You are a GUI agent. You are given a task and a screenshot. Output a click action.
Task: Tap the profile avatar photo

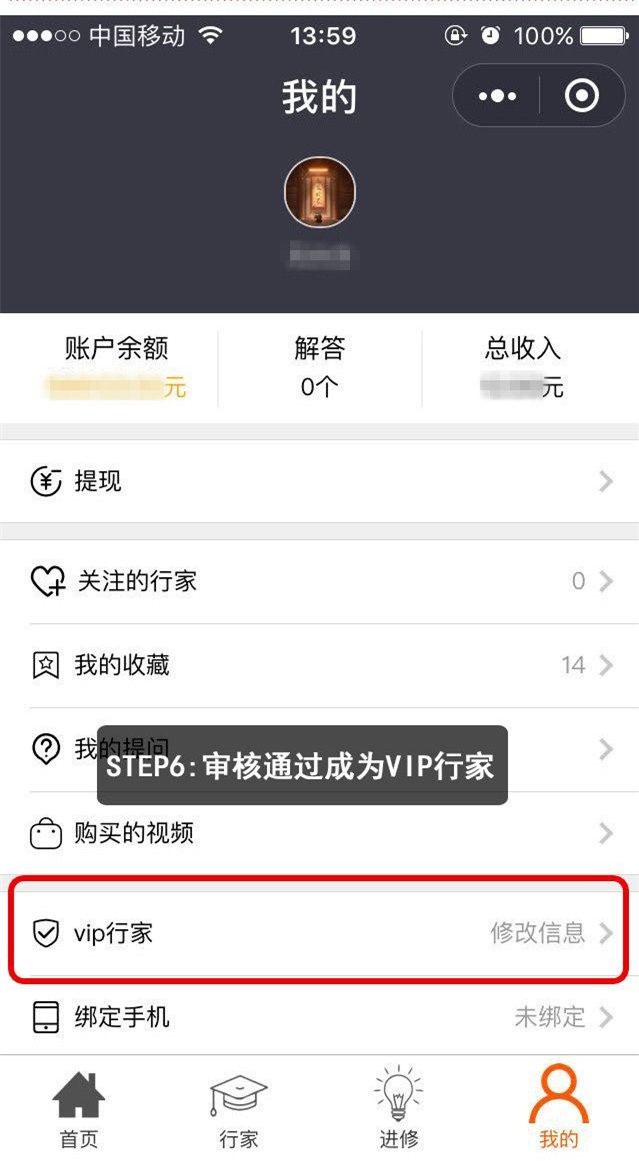[320, 192]
